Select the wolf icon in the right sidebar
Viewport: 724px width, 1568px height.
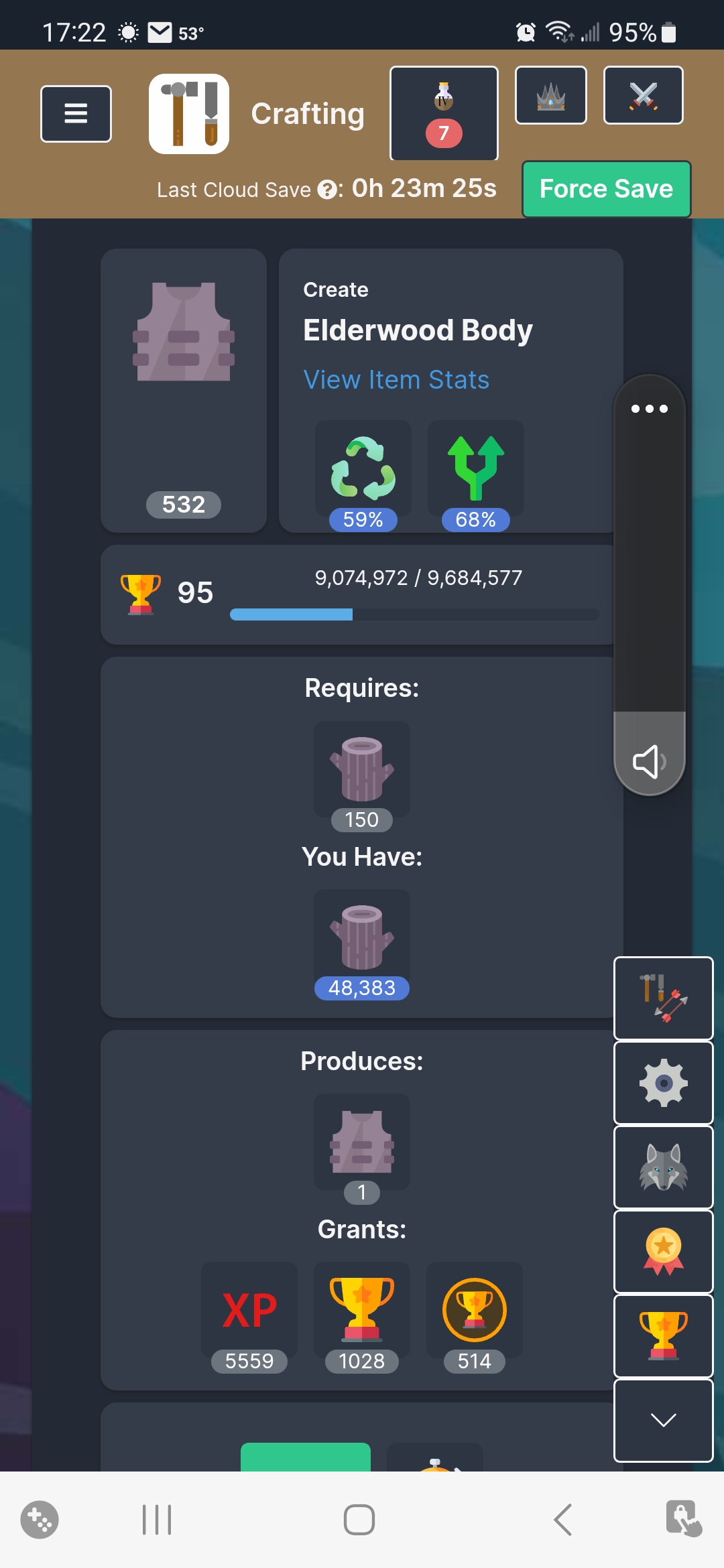(663, 1167)
